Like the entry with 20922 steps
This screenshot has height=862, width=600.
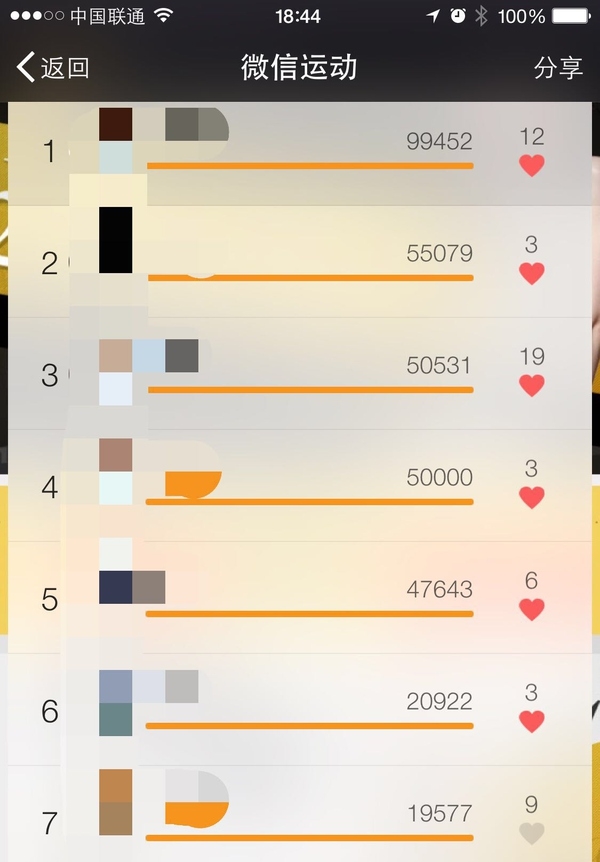tap(532, 721)
